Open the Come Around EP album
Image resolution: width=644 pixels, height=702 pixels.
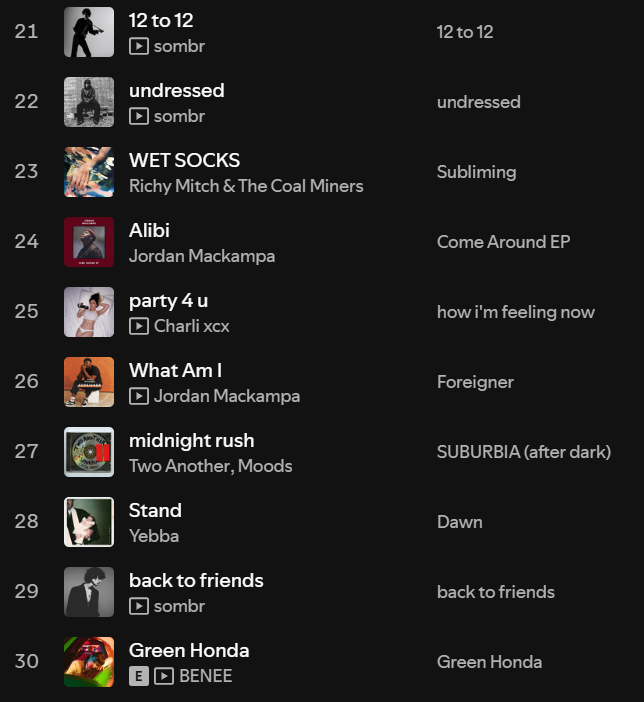(503, 242)
